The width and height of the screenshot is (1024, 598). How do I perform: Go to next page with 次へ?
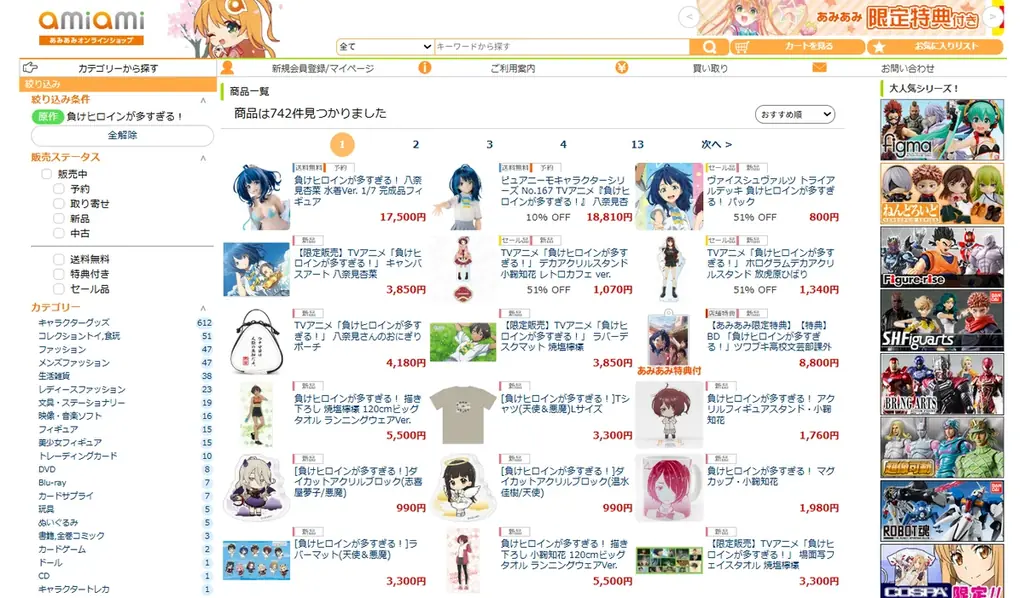coord(716,145)
